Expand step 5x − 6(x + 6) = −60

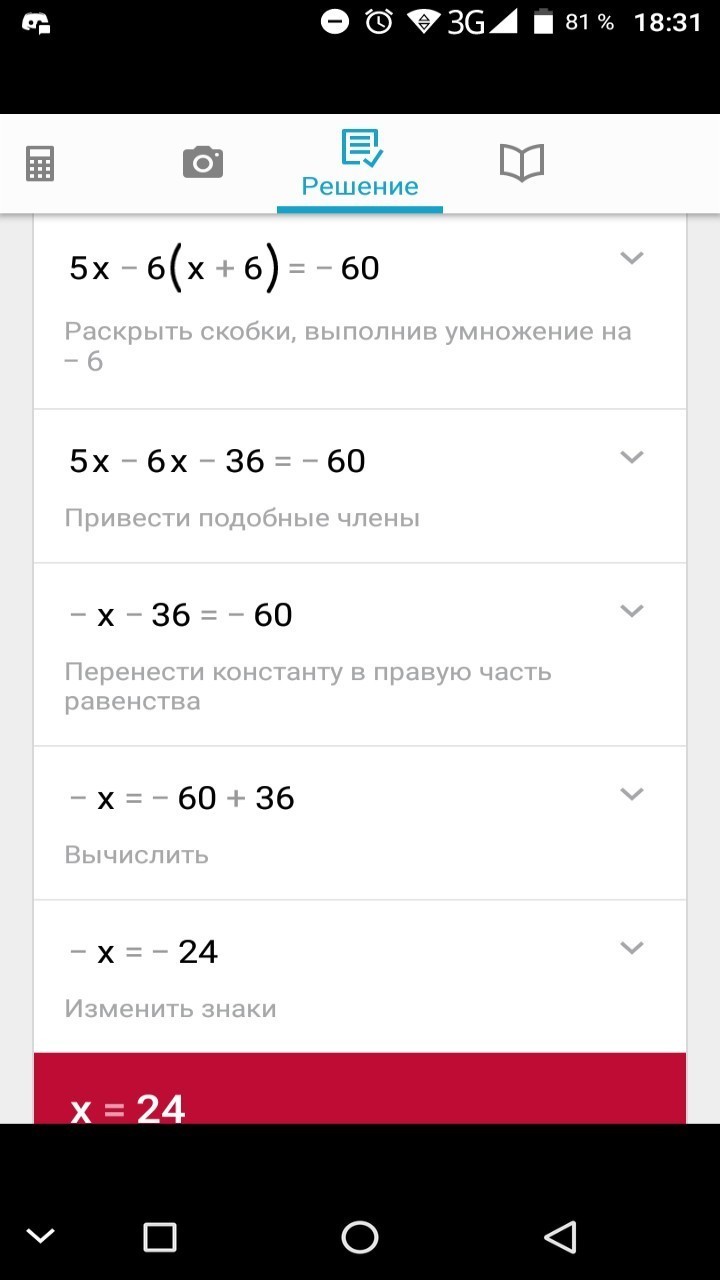[x=631, y=258]
